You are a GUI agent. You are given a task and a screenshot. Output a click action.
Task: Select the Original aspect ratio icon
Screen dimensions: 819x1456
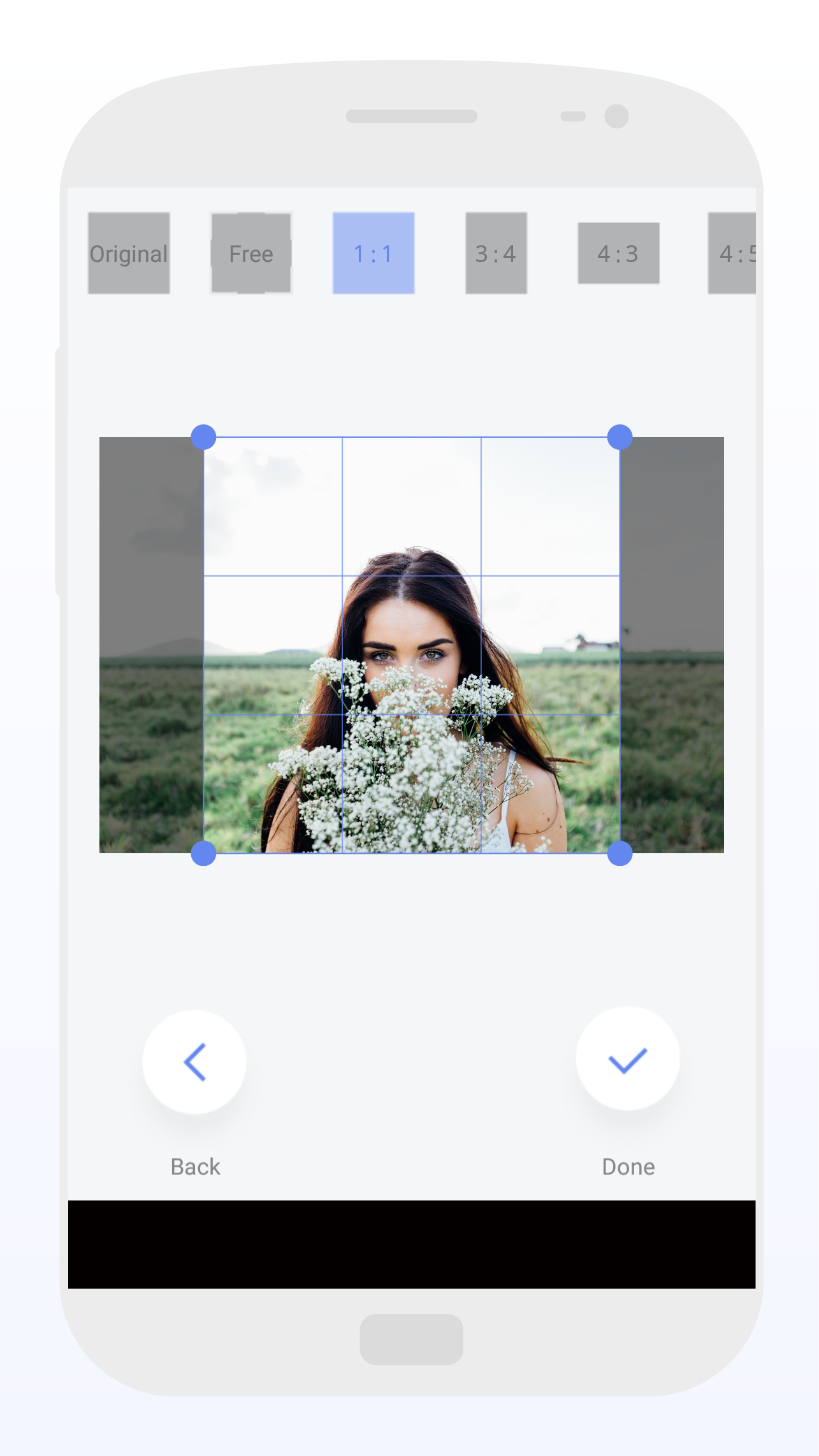129,254
